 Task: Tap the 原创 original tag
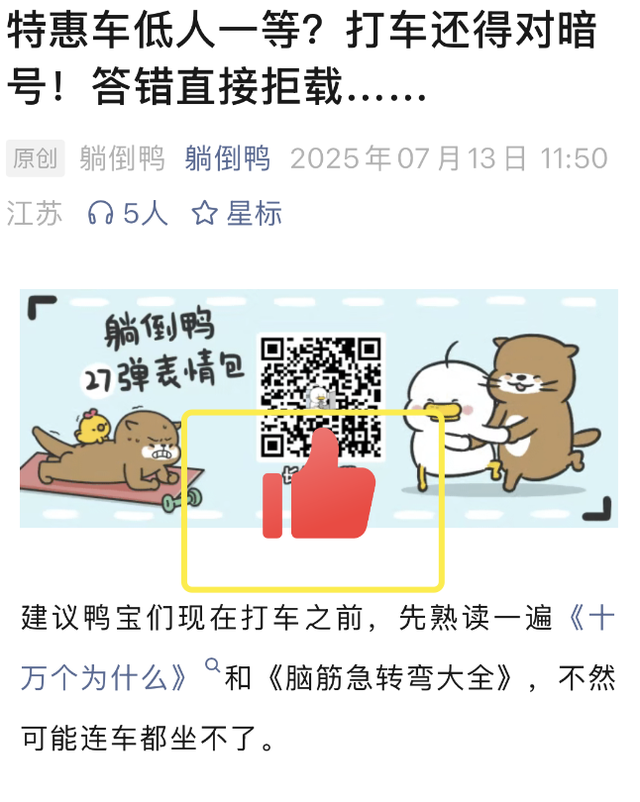tap(35, 158)
